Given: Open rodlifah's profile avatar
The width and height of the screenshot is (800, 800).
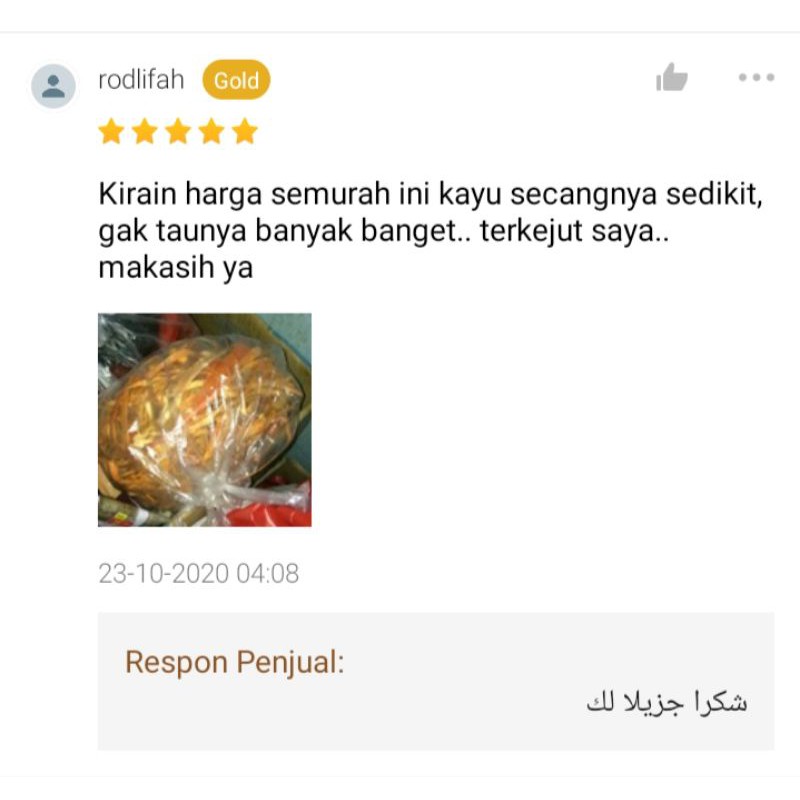Looking at the screenshot, I should tap(53, 86).
